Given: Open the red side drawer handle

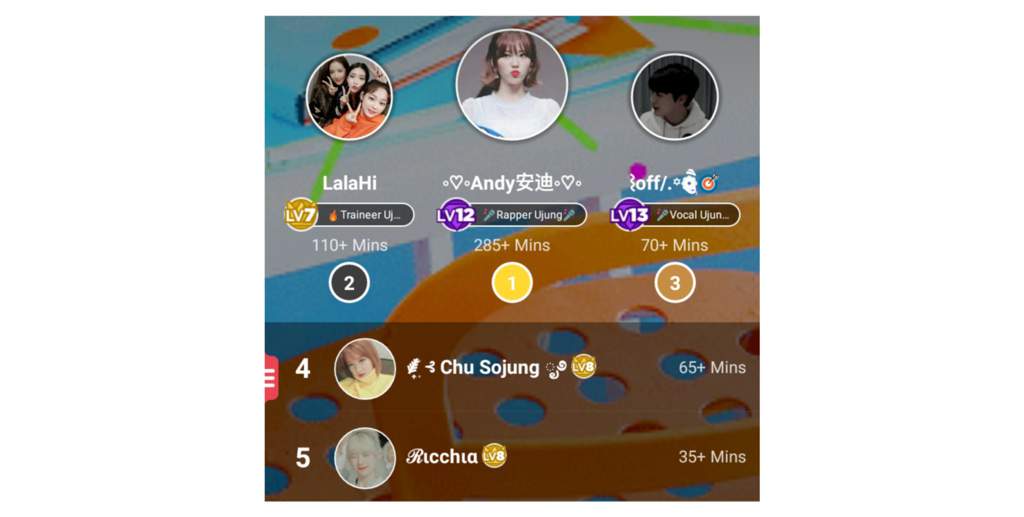Looking at the screenshot, I should tap(270, 377).
